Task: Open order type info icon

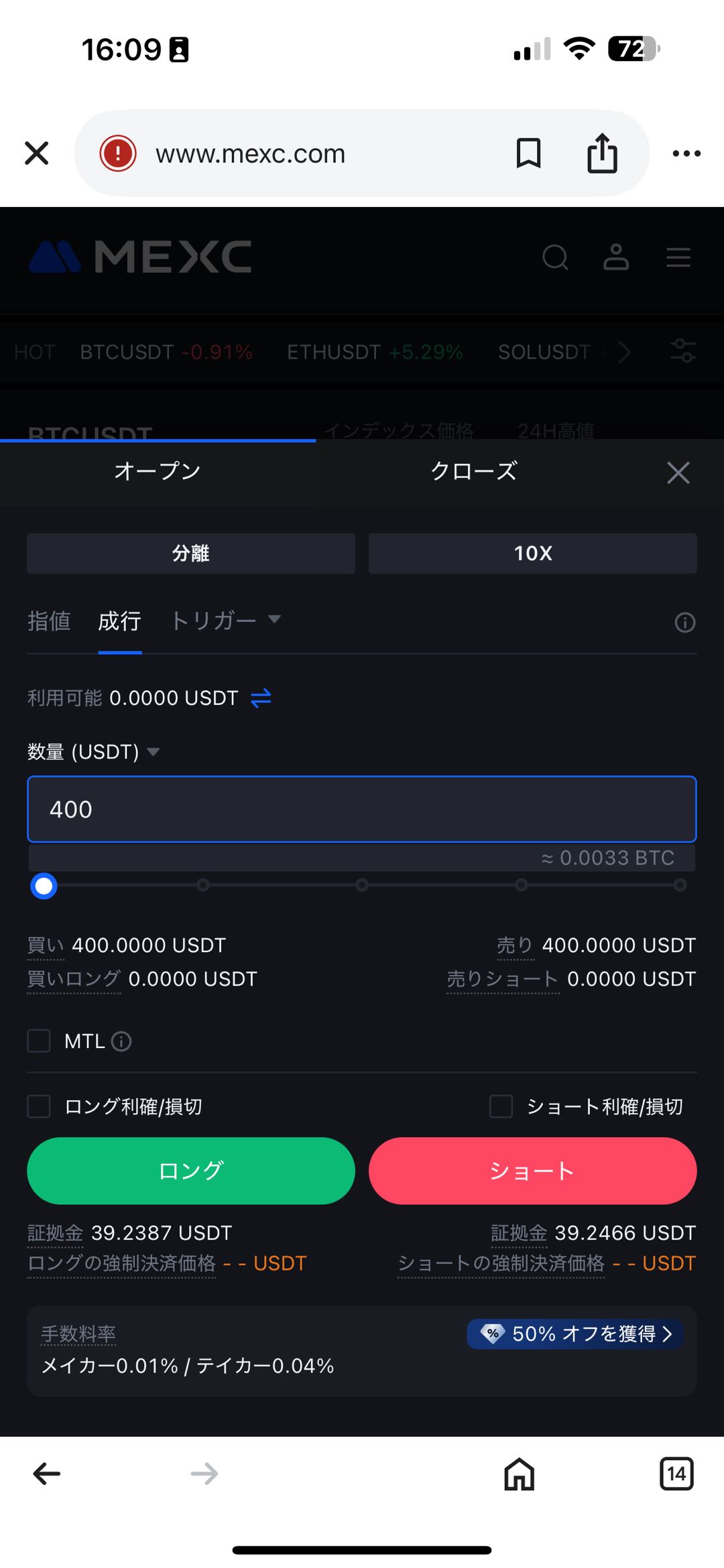Action: point(684,623)
